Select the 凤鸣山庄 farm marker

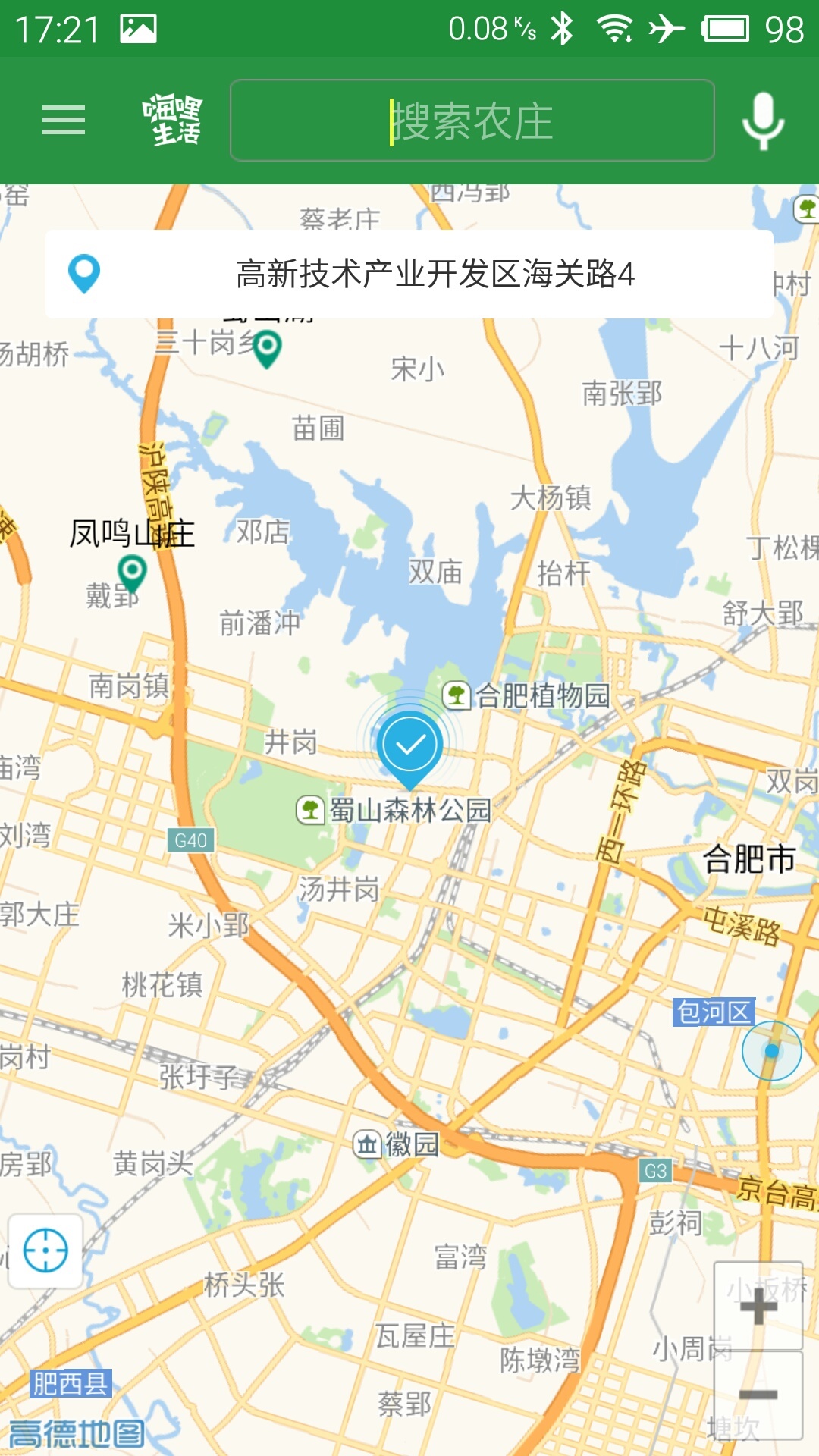[132, 571]
